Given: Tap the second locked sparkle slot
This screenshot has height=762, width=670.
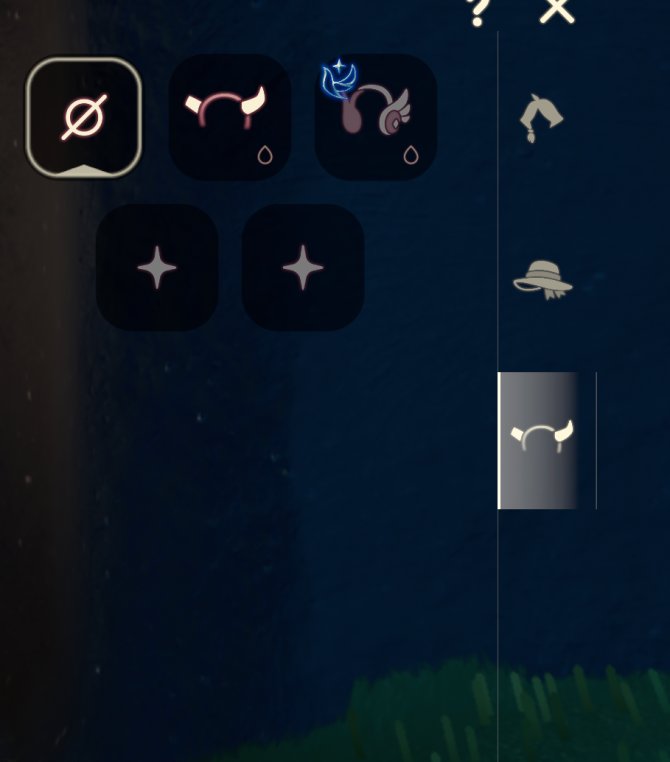Looking at the screenshot, I should (x=303, y=268).
